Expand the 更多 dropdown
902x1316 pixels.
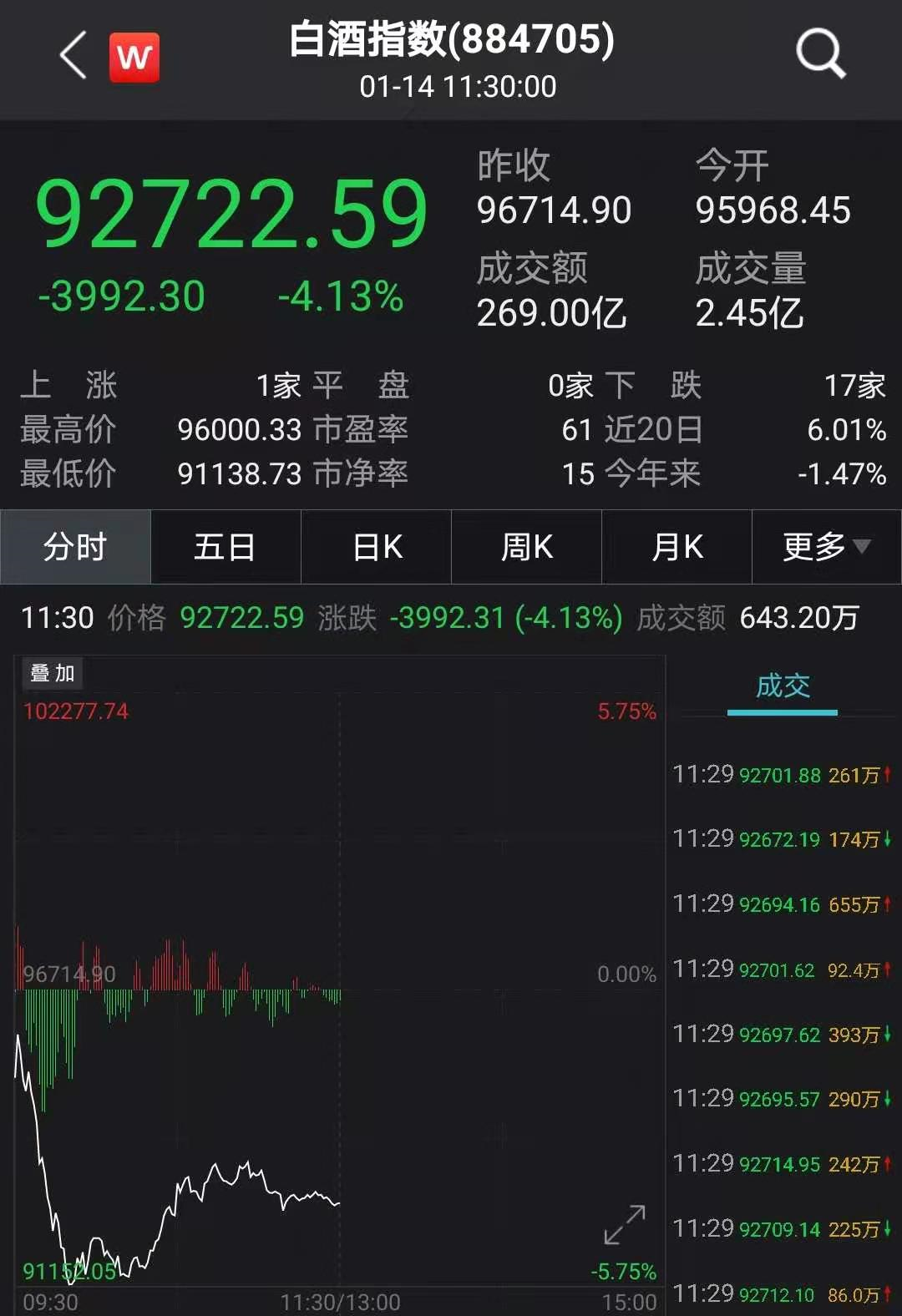tap(826, 547)
